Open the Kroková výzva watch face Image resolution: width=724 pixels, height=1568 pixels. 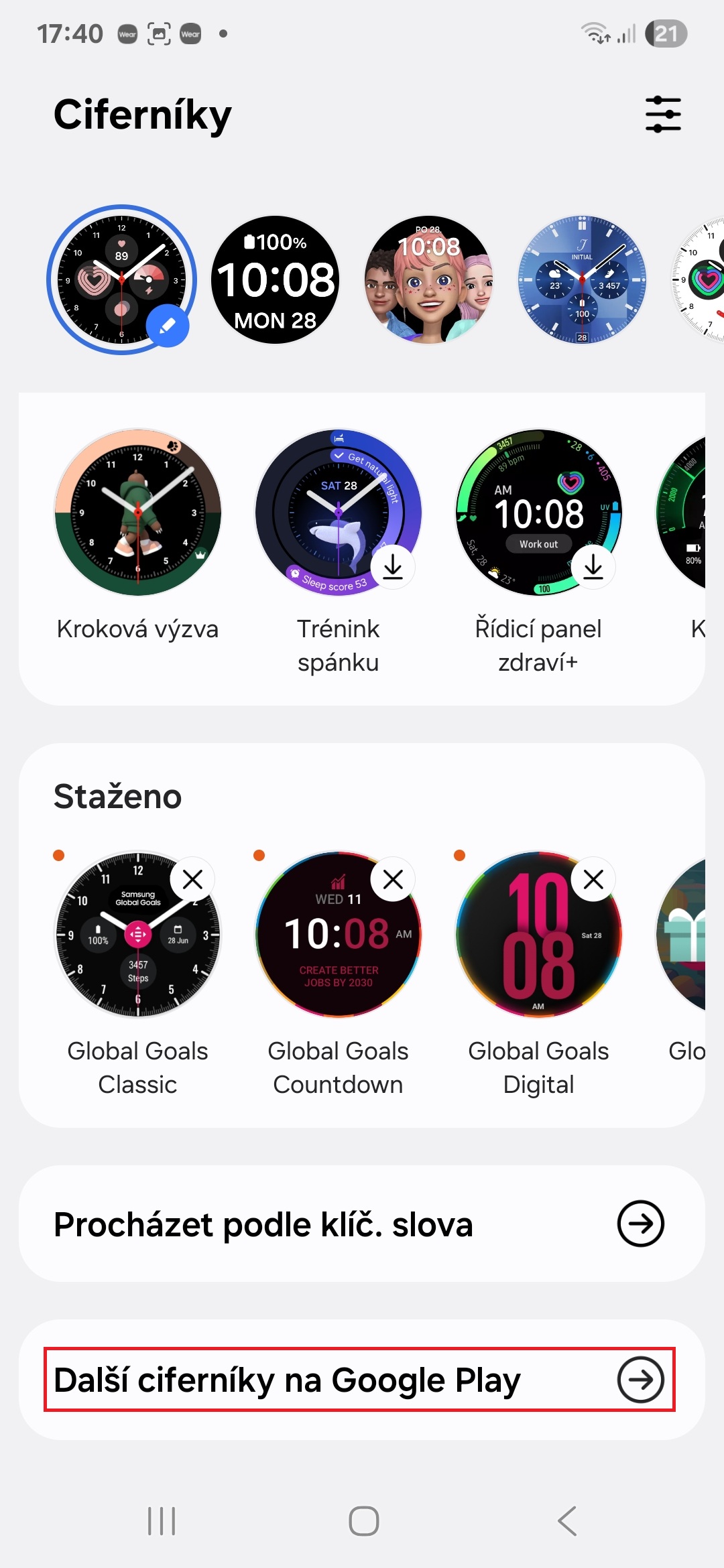137,513
